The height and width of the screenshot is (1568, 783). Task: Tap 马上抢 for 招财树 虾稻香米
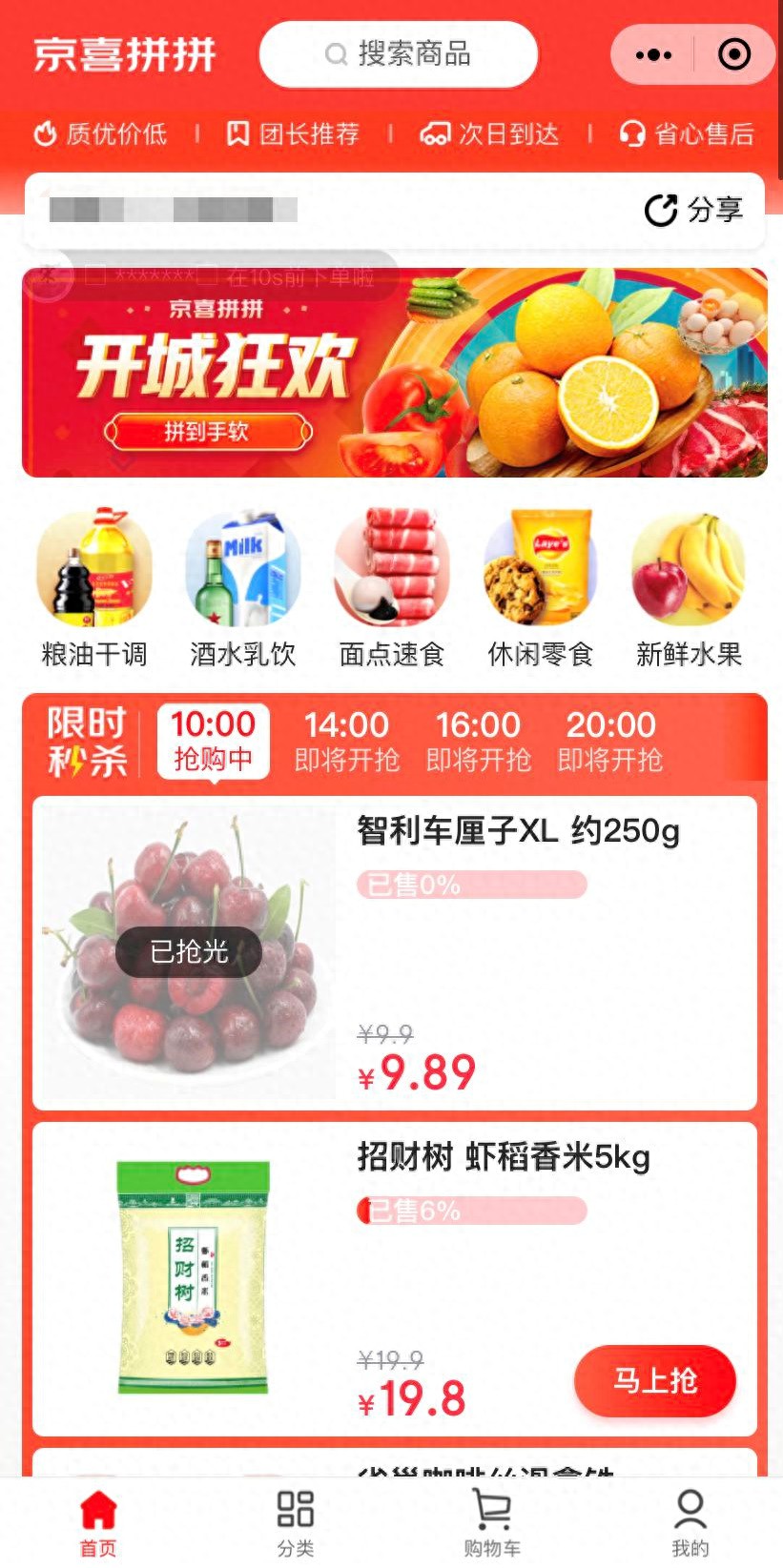pos(654,1380)
